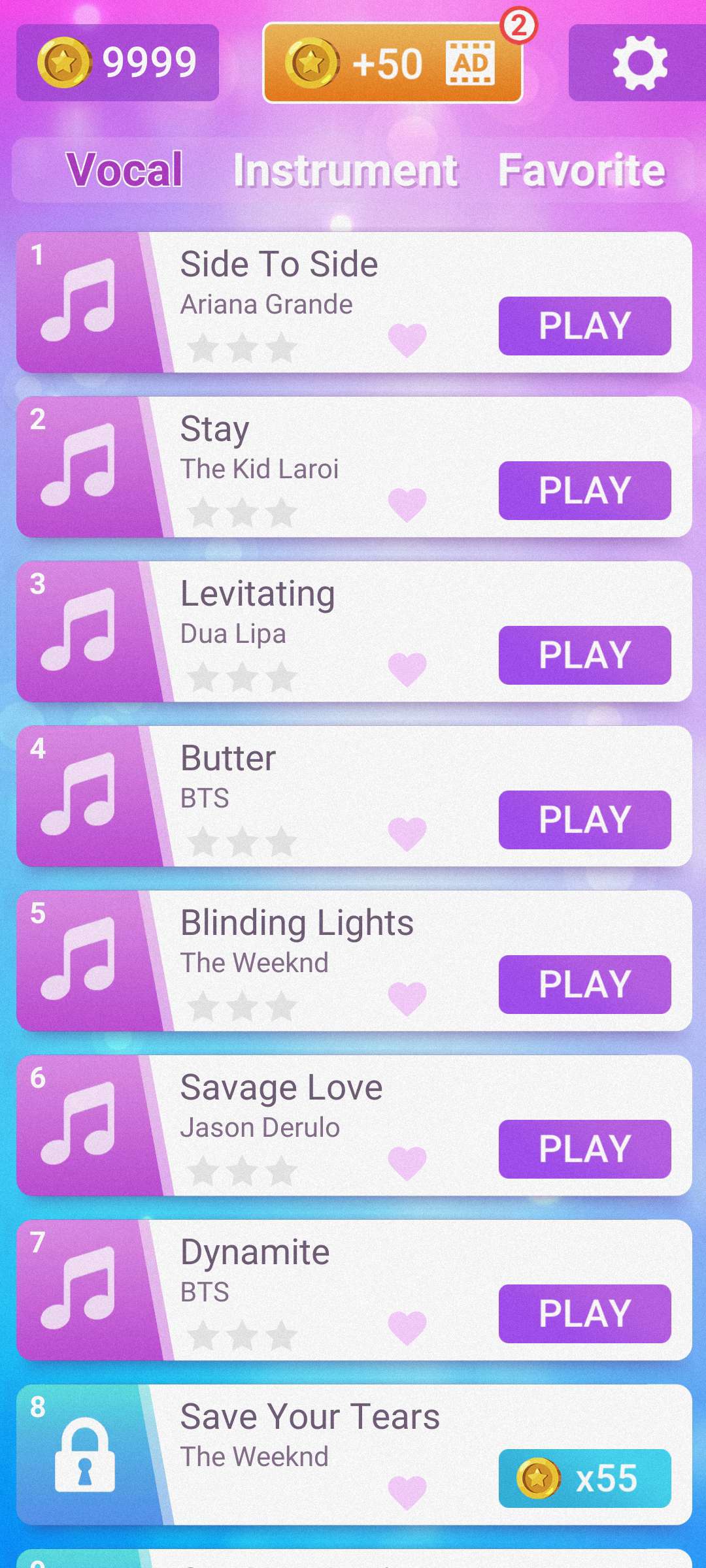The width and height of the screenshot is (706, 1568).
Task: Play Blinding Lights by The Weeknd
Action: (584, 985)
